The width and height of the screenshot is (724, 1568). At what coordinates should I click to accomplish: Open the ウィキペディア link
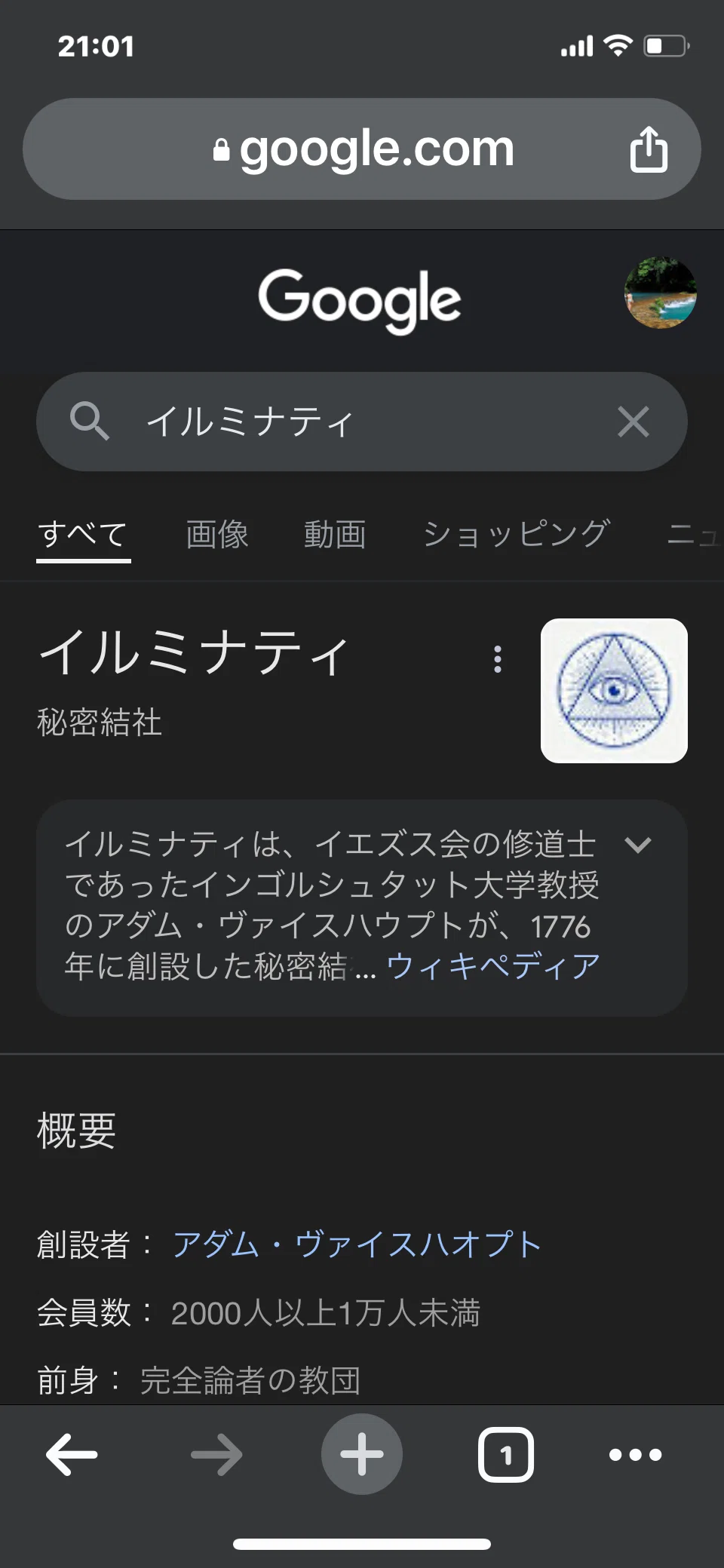click(493, 966)
